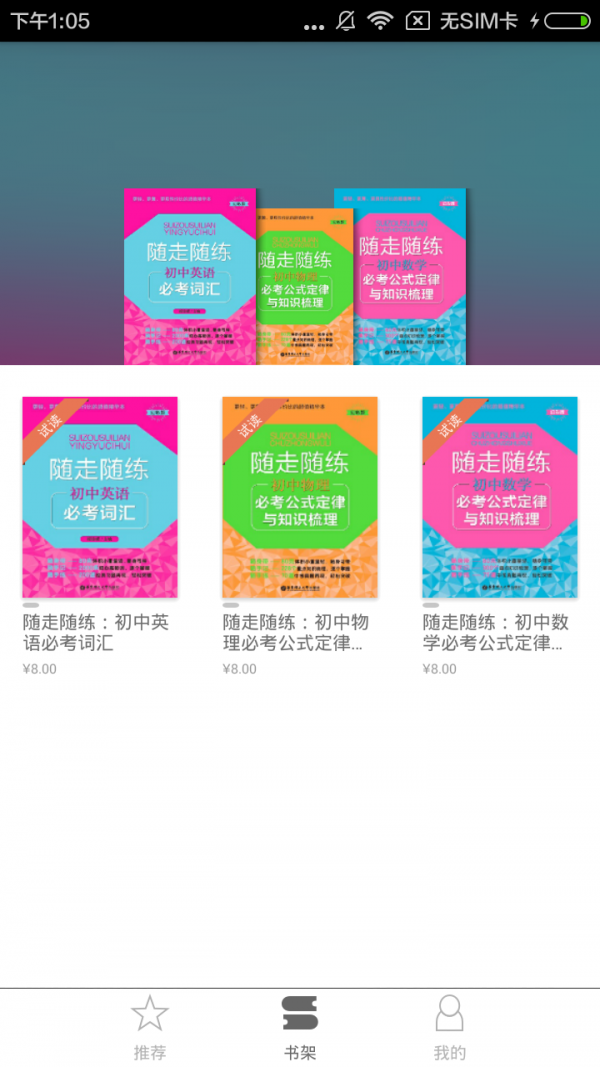The height and width of the screenshot is (1067, 600).
Task: Switch to the 推荐 tab
Action: (150, 1027)
